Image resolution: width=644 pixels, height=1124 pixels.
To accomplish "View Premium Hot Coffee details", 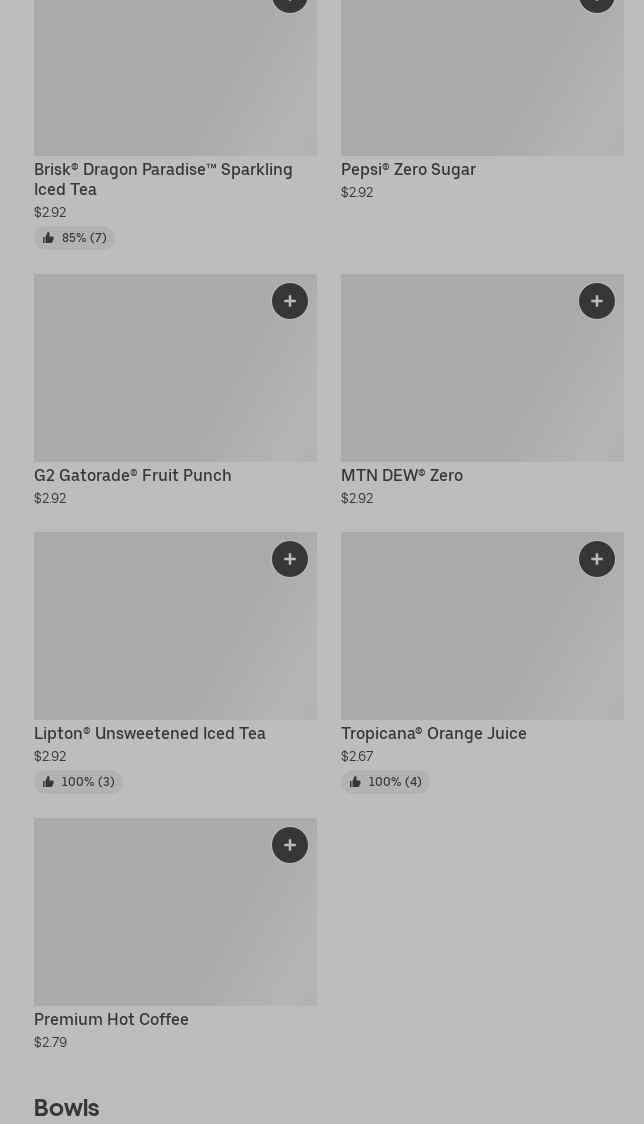I will coord(111,1020).
